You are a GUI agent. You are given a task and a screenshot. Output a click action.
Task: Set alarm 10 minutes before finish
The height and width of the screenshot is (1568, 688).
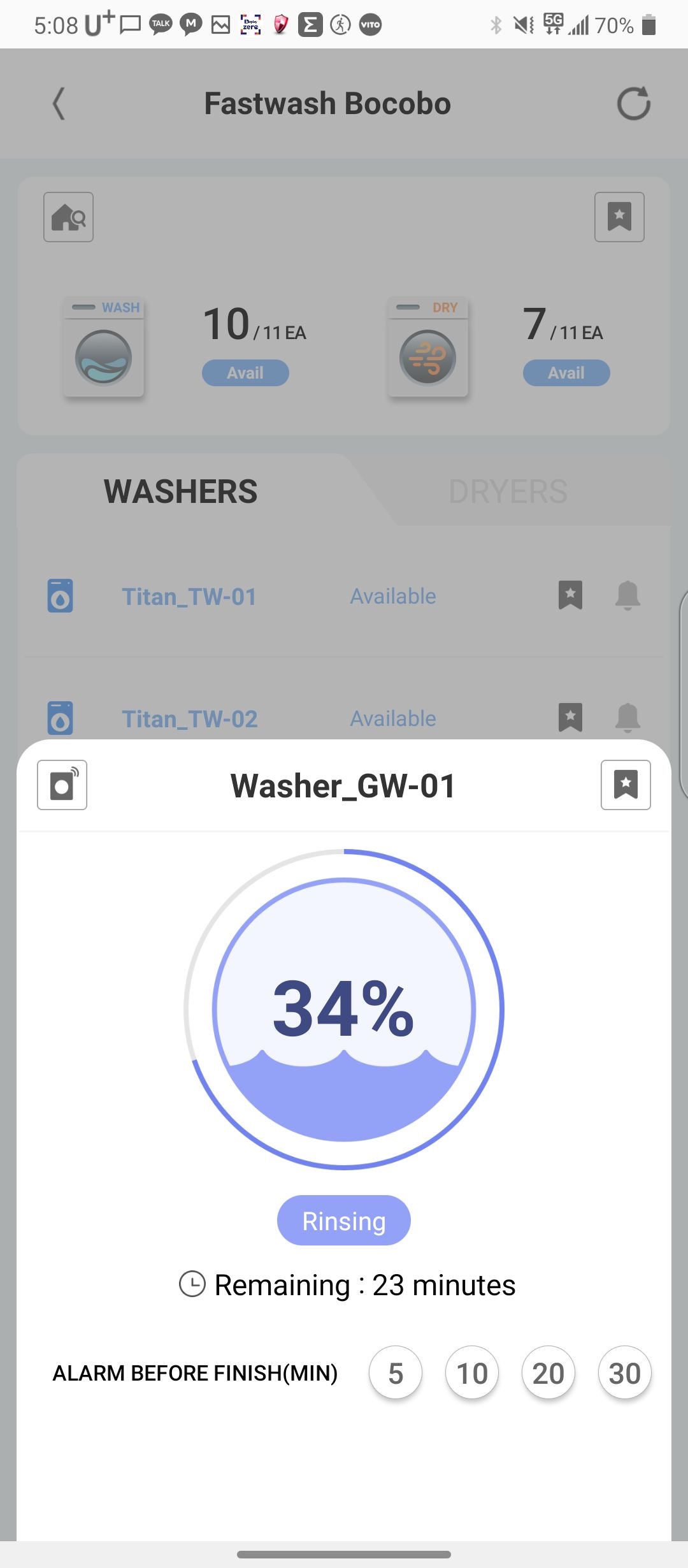[x=472, y=1373]
